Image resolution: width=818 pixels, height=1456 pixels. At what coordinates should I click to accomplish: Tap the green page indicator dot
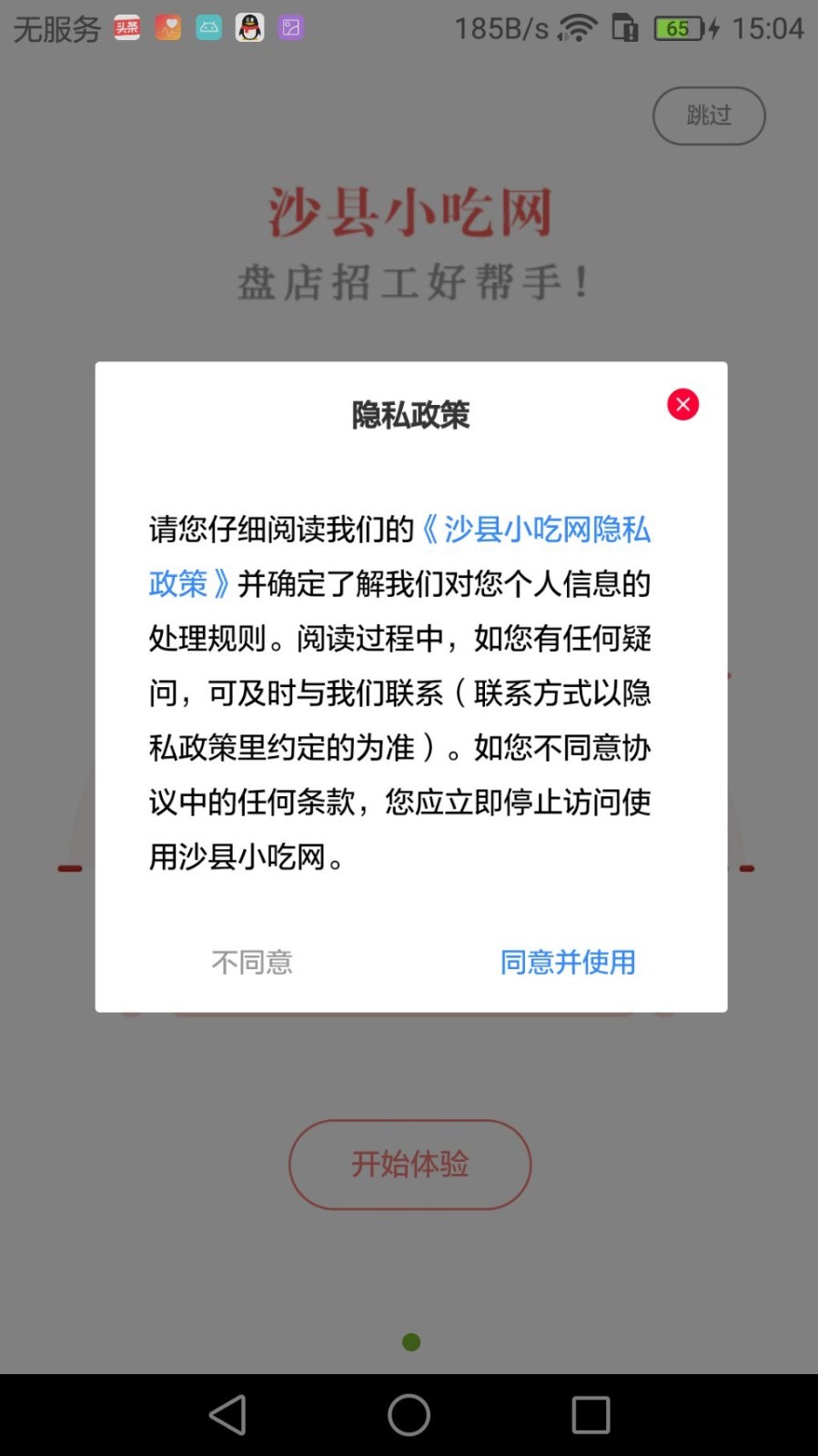click(x=410, y=1341)
